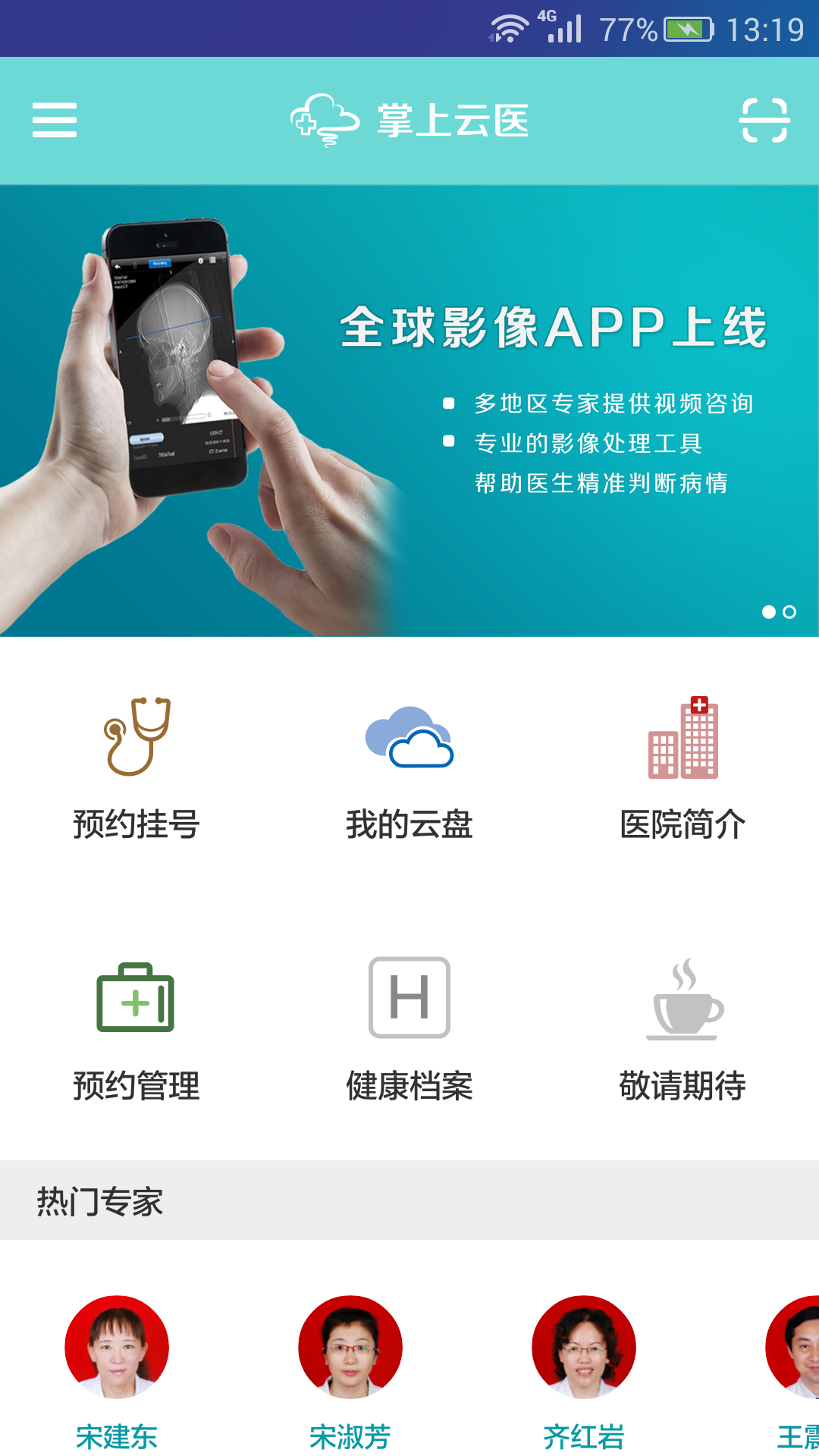Open the hamburger drawer menu

pos(55,120)
